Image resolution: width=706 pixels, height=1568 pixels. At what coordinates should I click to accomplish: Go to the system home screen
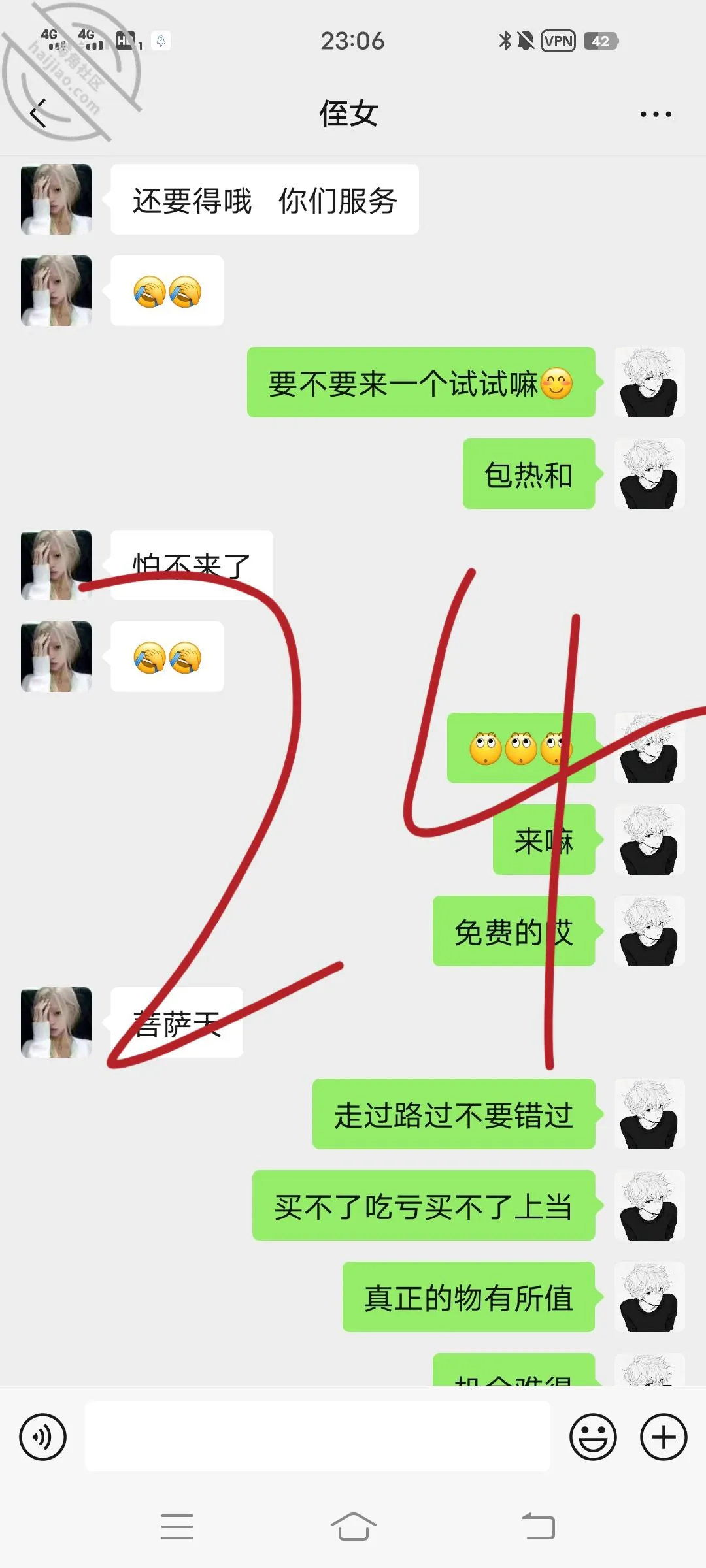(353, 1527)
